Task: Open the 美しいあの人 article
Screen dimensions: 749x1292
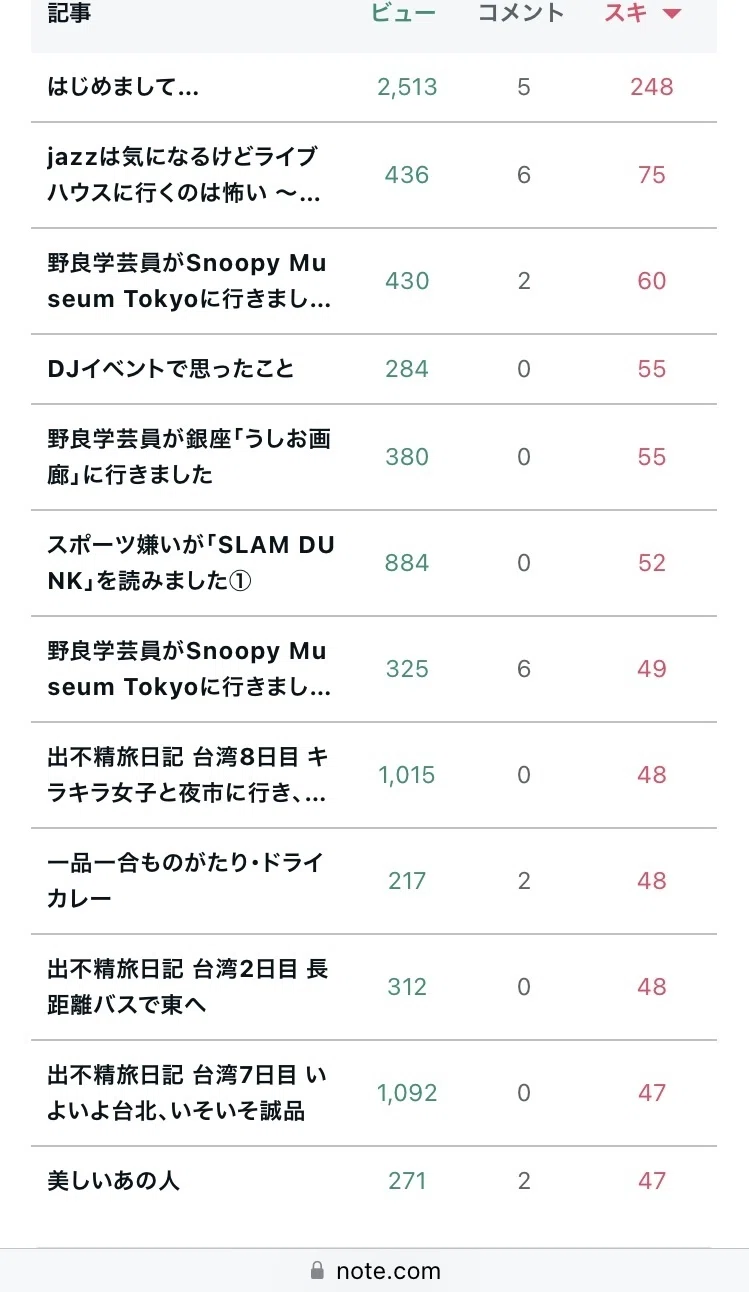Action: [x=114, y=1181]
